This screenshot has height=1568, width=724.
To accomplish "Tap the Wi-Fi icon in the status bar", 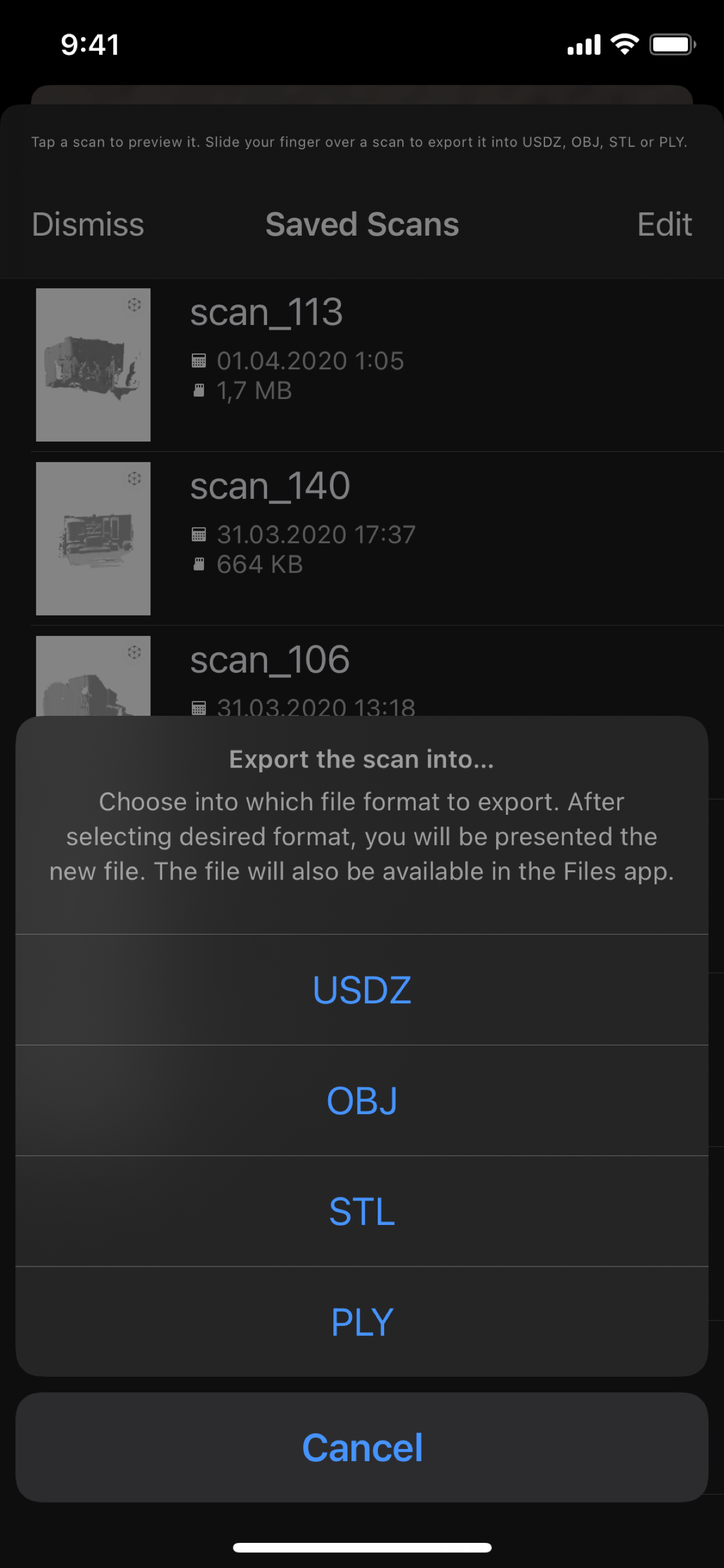I will click(624, 43).
